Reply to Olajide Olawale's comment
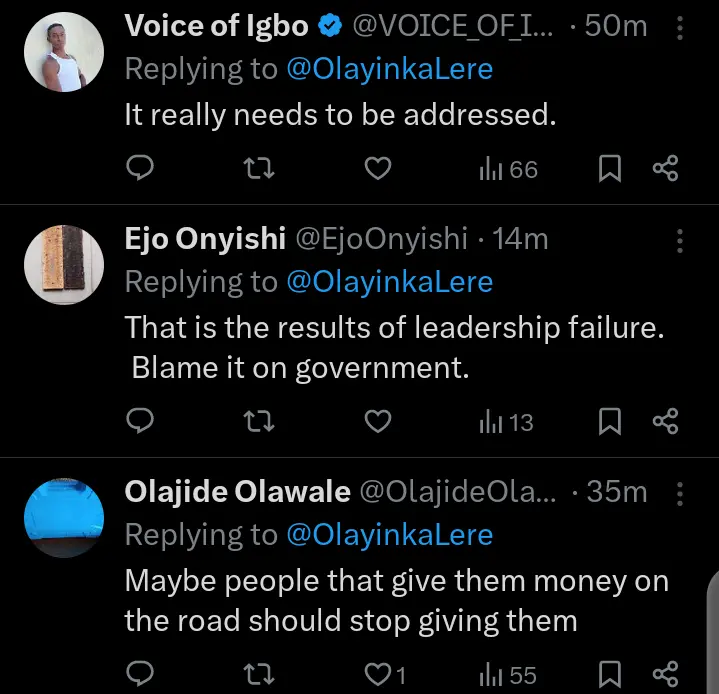719x694 pixels. [142, 675]
